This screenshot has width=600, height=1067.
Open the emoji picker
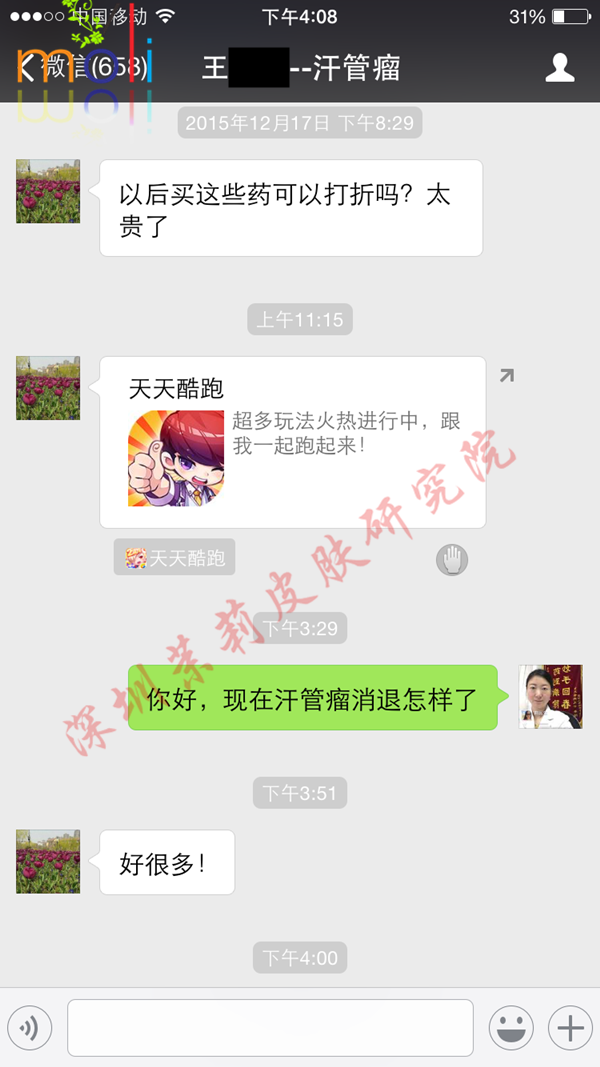pos(510,1027)
